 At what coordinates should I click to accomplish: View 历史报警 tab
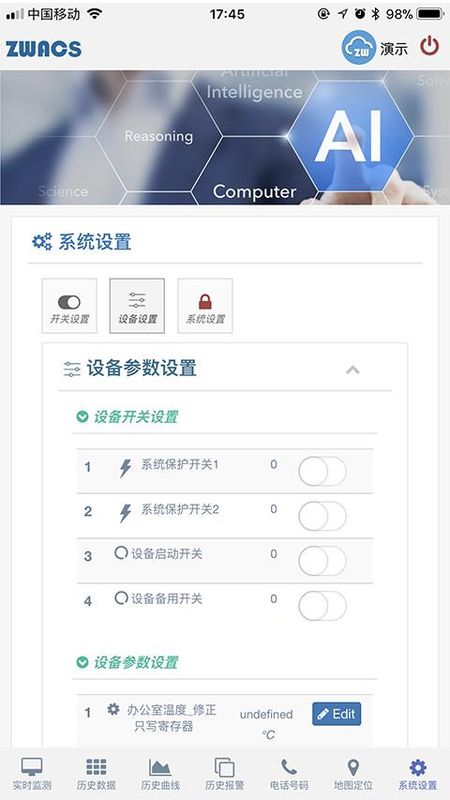point(225,774)
